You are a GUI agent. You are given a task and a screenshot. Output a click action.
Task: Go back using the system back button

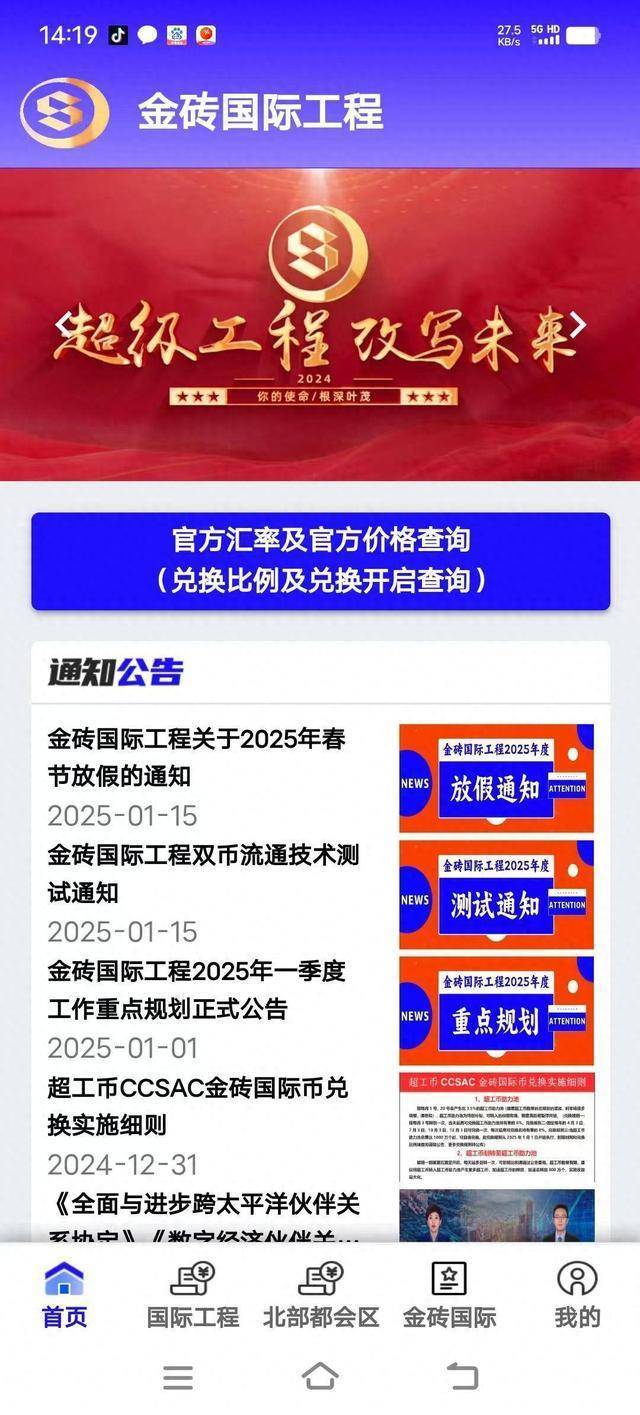461,1377
